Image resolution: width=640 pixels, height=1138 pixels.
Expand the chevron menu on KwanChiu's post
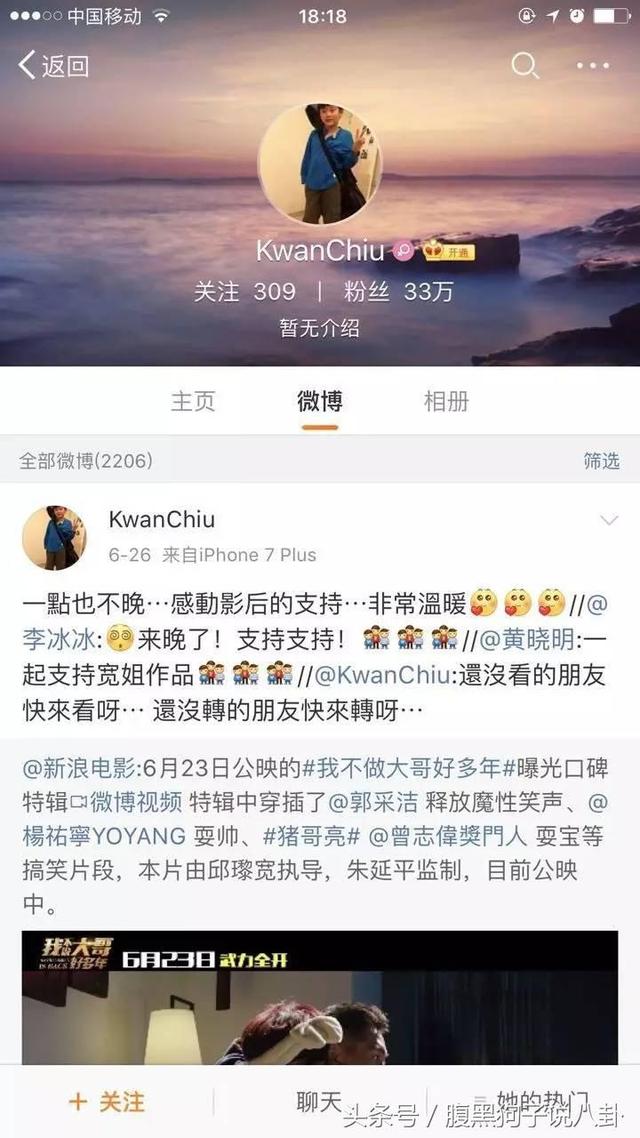[x=607, y=520]
